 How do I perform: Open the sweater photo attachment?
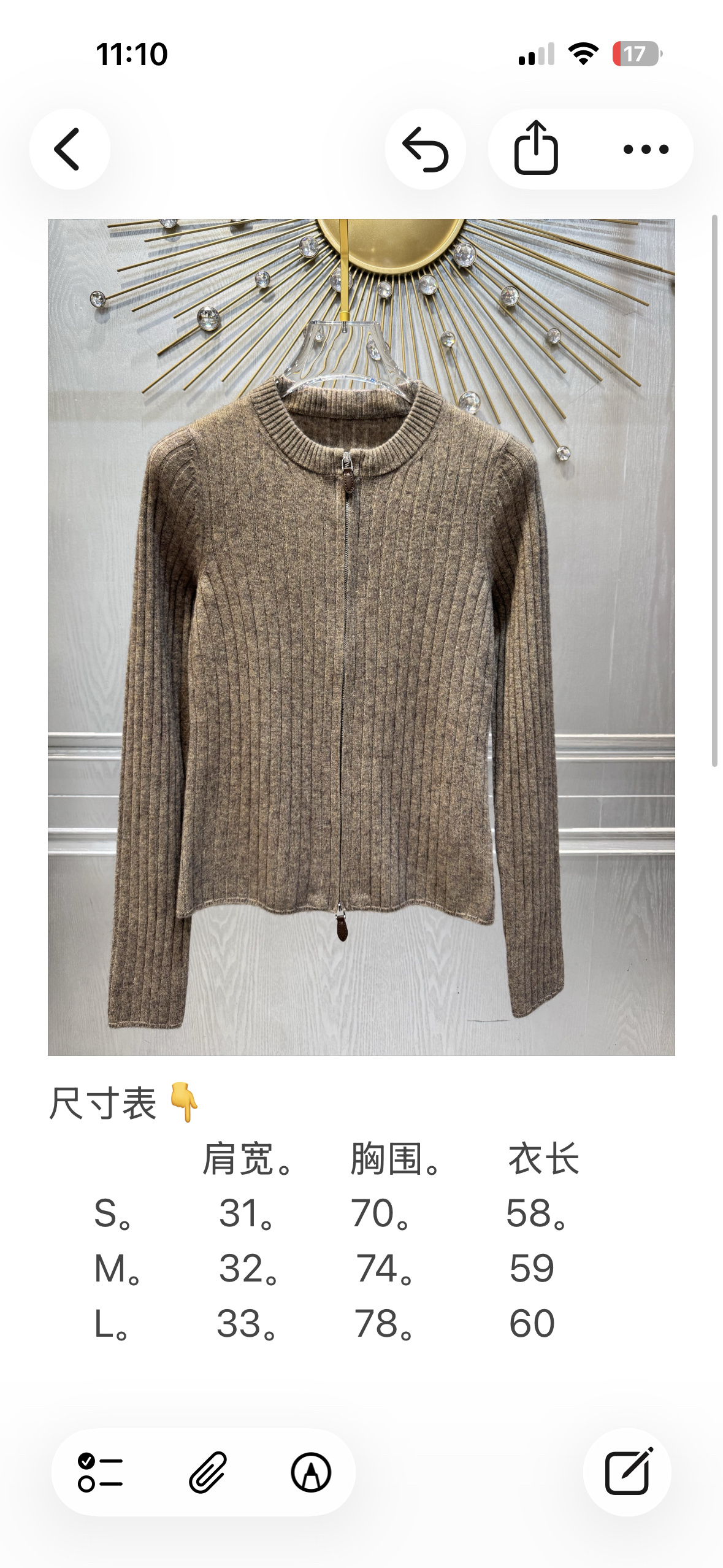coord(361,637)
